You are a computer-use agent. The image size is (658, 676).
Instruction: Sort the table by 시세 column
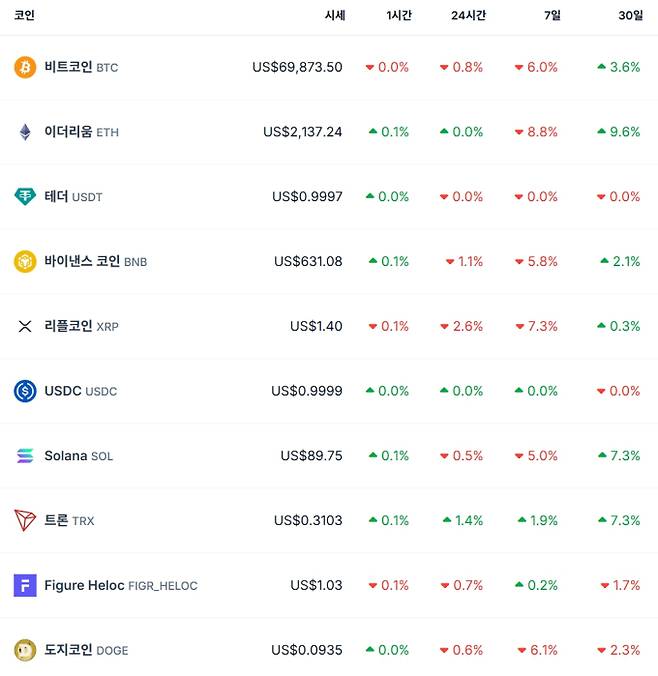coord(334,15)
